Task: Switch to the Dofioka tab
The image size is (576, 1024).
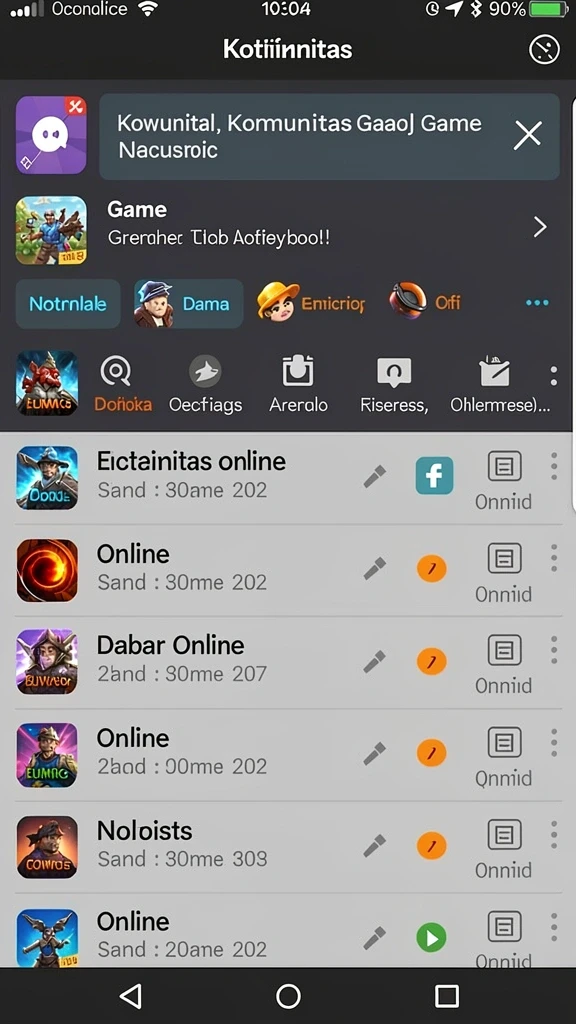Action: [x=123, y=387]
